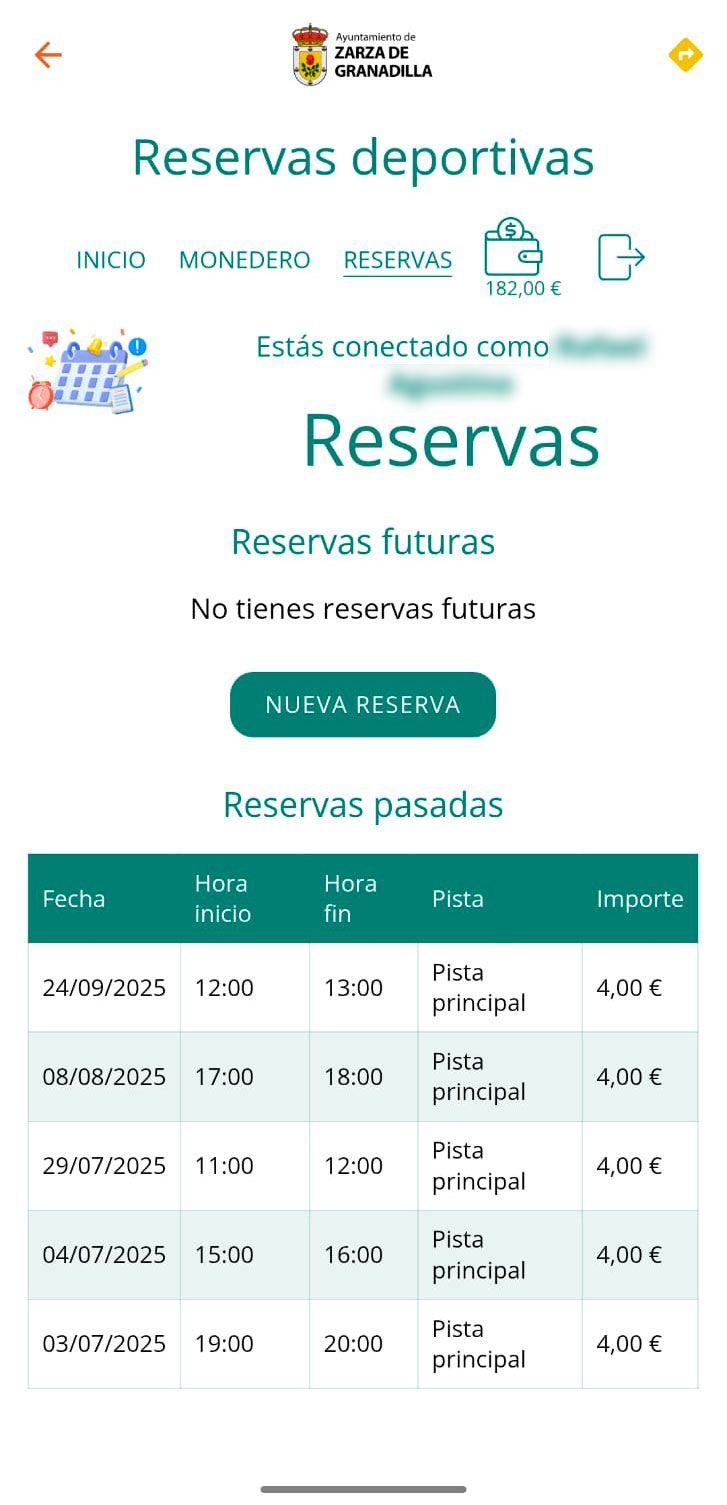The height and width of the screenshot is (1505, 727).
Task: Tap the yellow directions icon
Action: pos(685,55)
